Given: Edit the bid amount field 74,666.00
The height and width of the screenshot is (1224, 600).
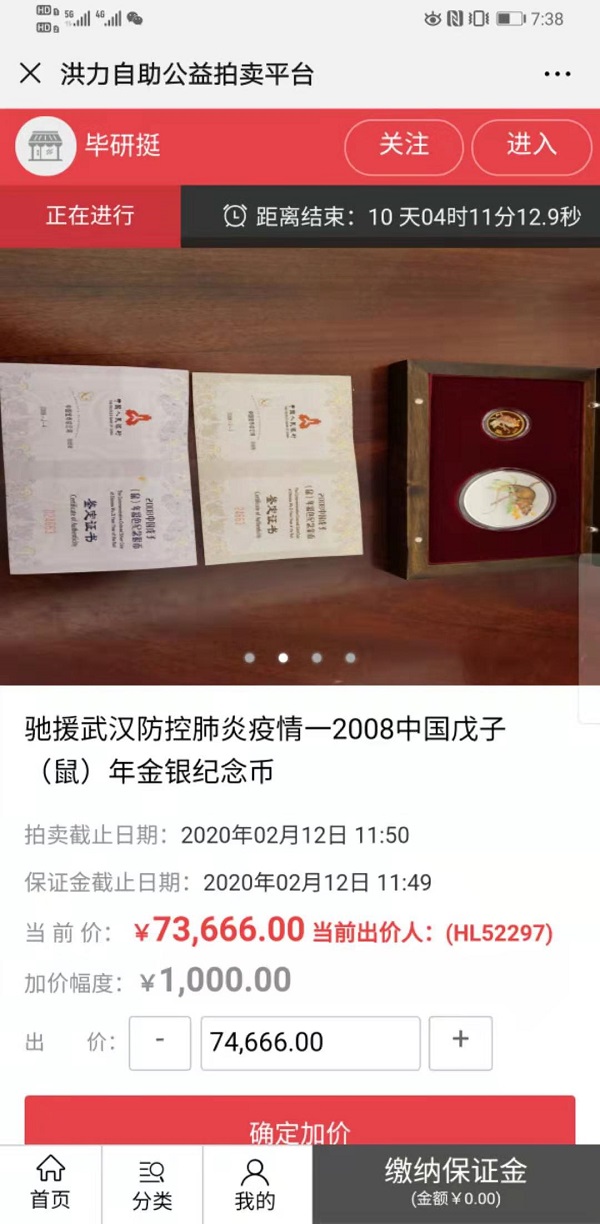Looking at the screenshot, I should (x=310, y=1043).
